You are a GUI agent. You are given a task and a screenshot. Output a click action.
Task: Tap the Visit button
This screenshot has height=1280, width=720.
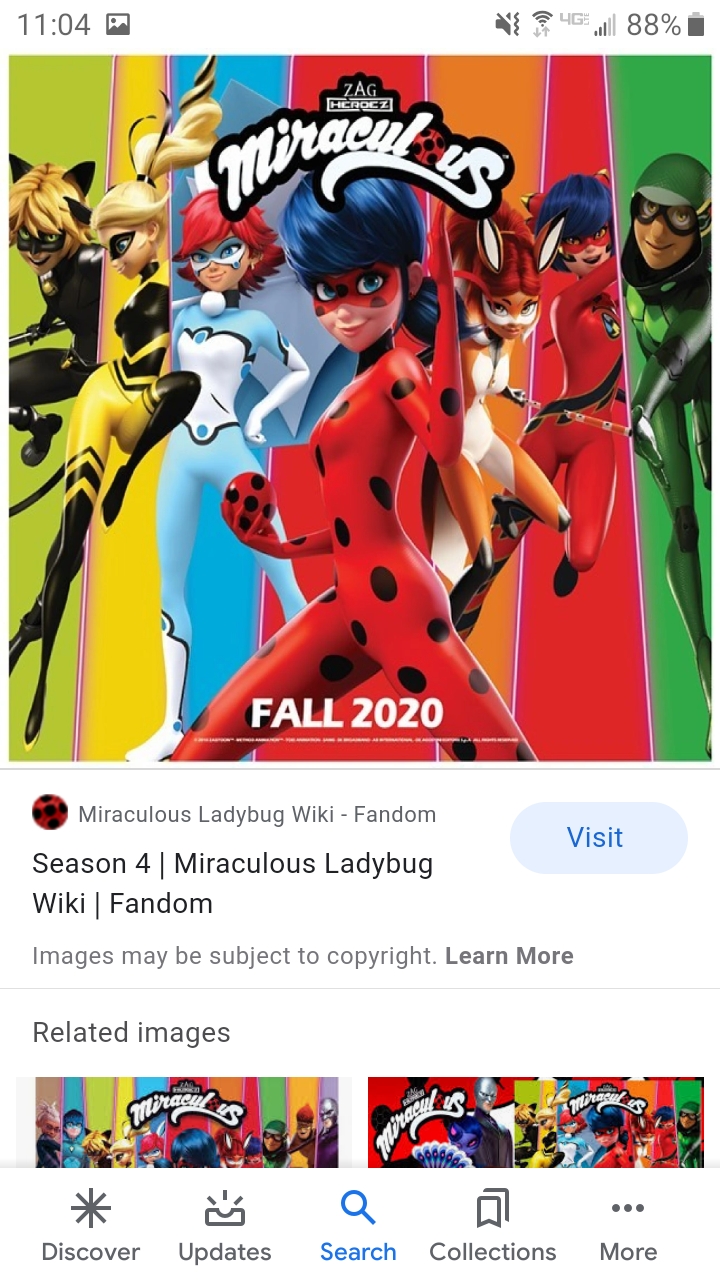(598, 837)
